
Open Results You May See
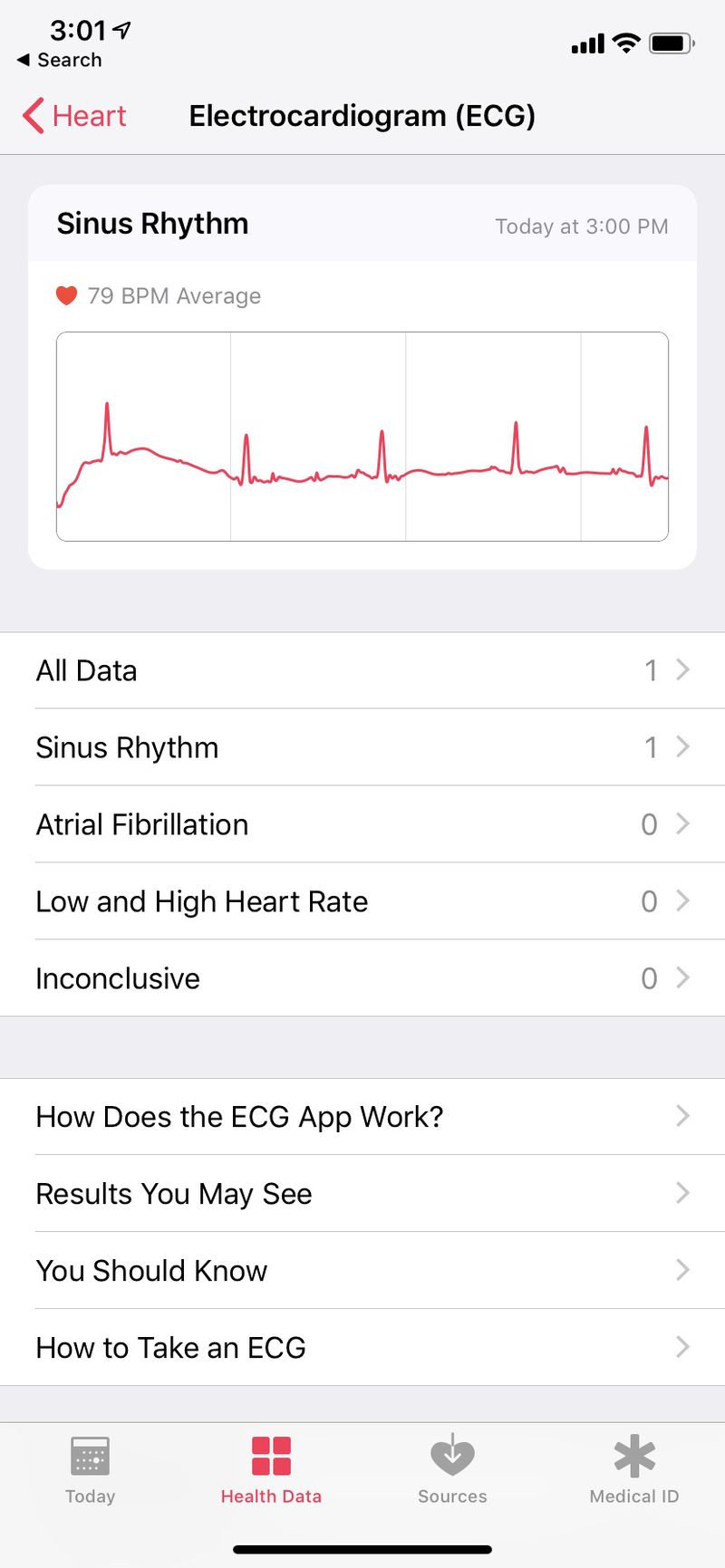click(362, 1194)
